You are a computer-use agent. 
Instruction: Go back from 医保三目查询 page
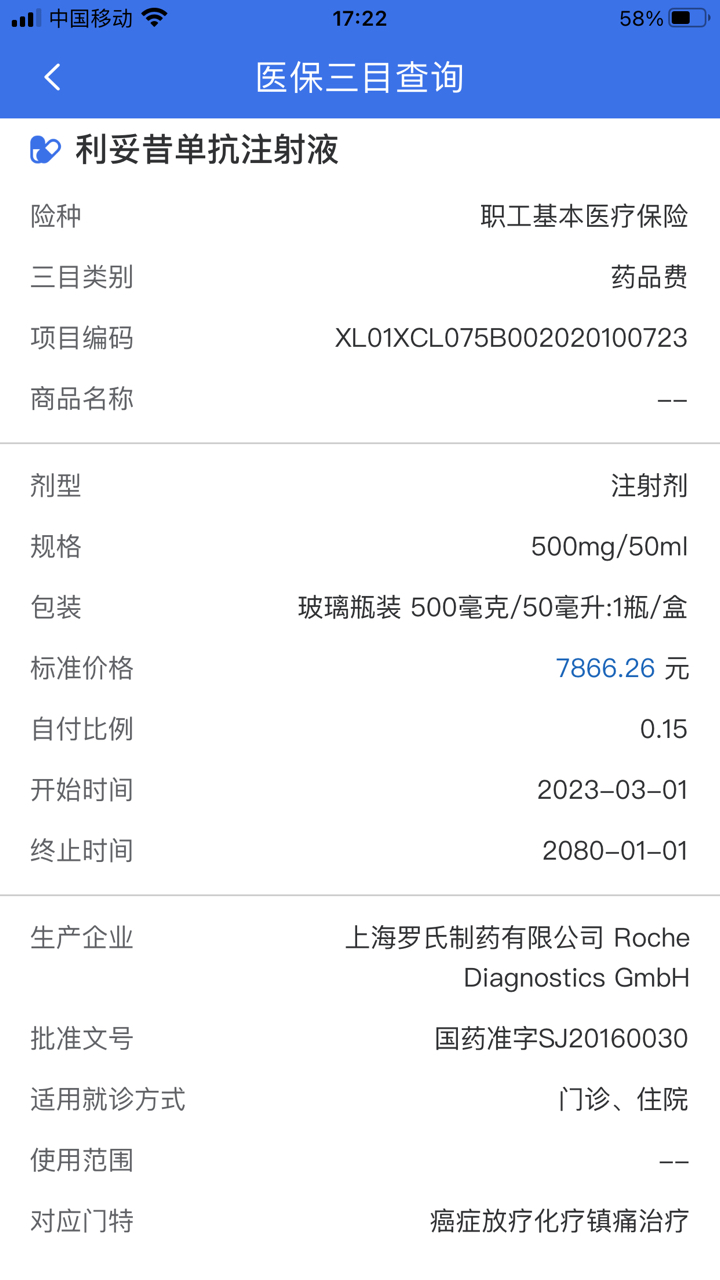pyautogui.click(x=52, y=77)
